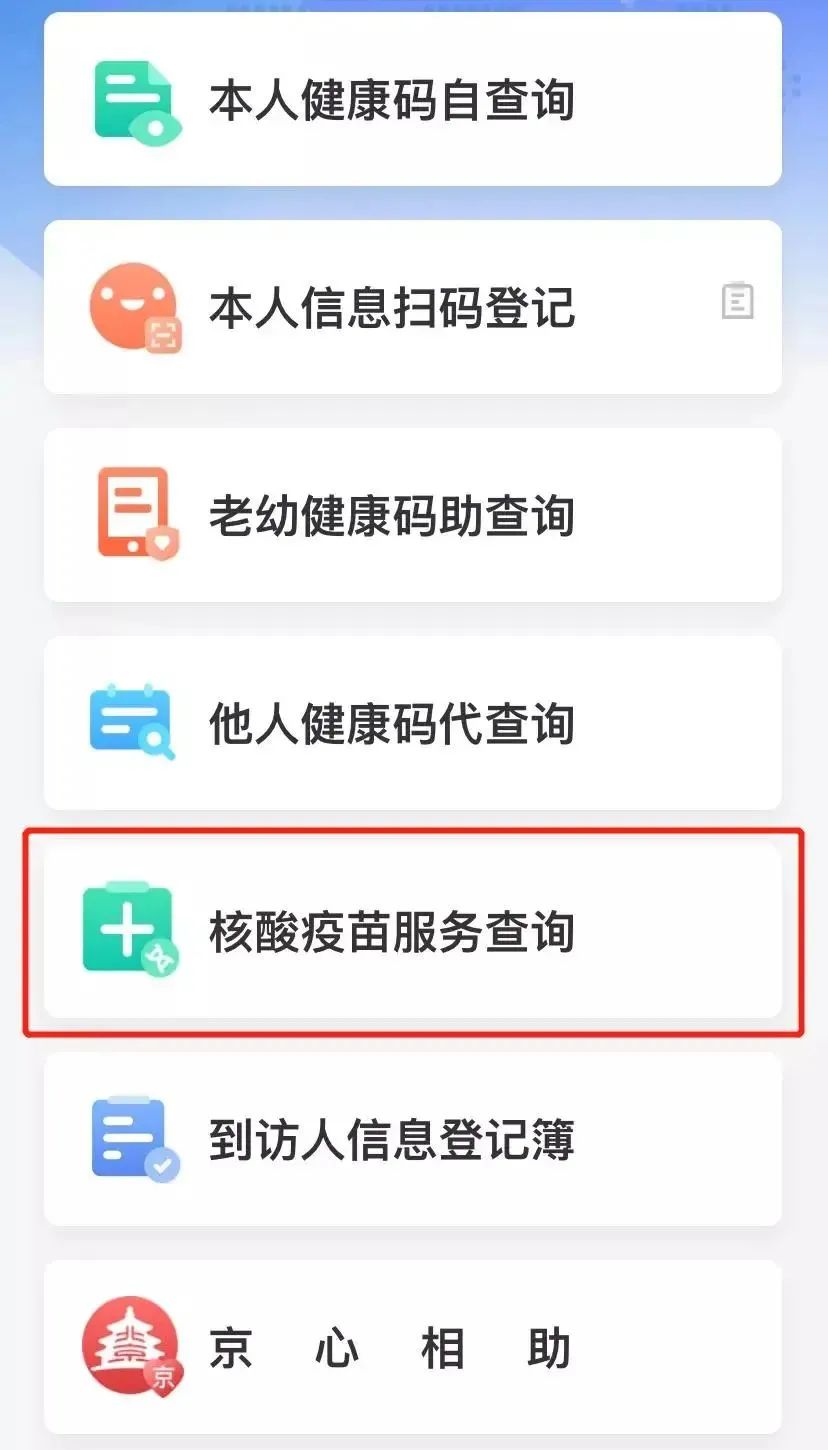Tap the clipboard icon on 本人信息扫码登记
Image resolution: width=828 pixels, height=1450 pixels.
737,301
